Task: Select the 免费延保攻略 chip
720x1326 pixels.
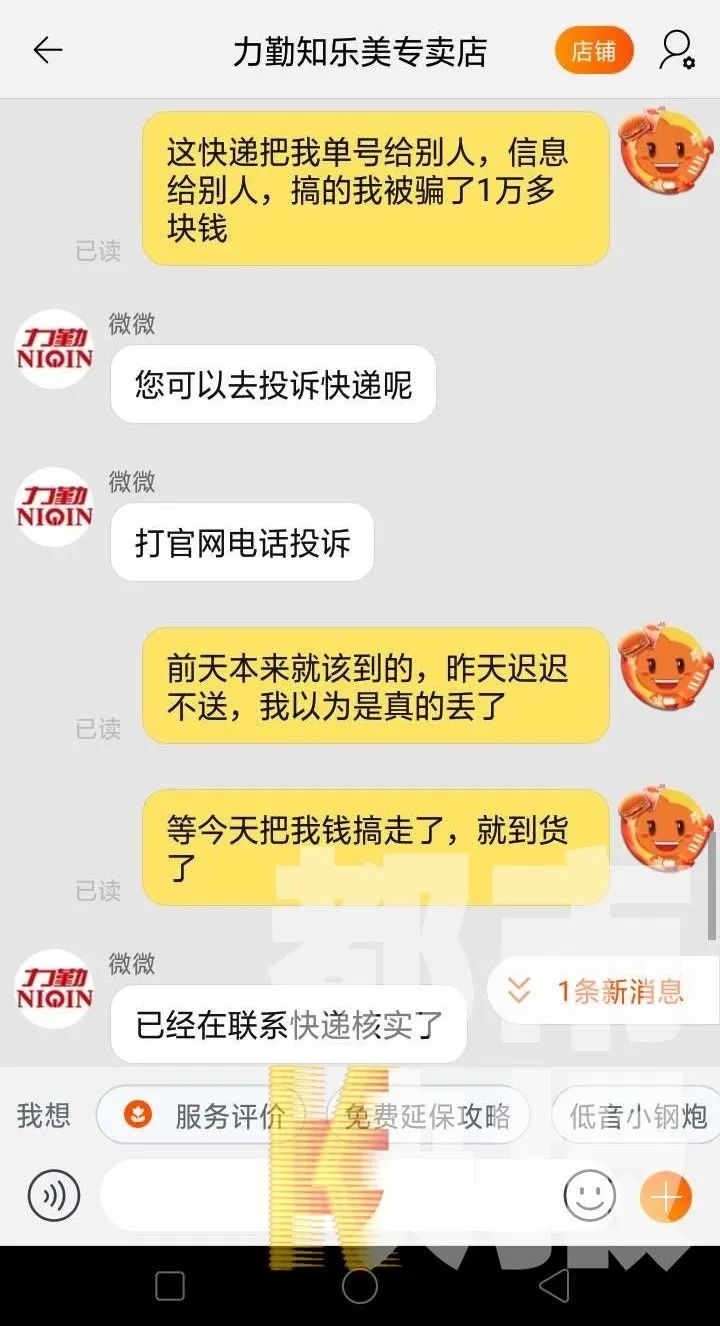Action: click(427, 1115)
